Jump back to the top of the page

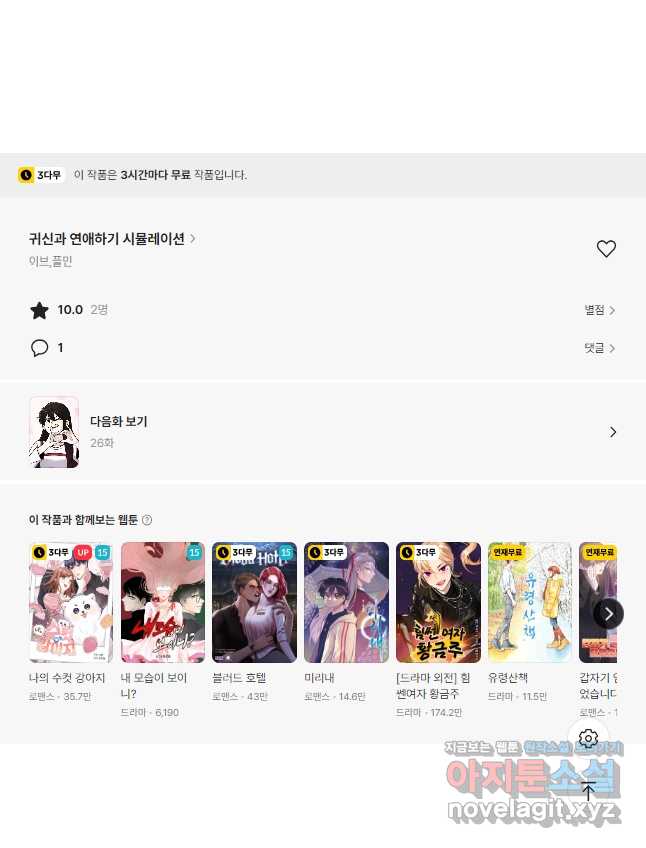coord(588,790)
